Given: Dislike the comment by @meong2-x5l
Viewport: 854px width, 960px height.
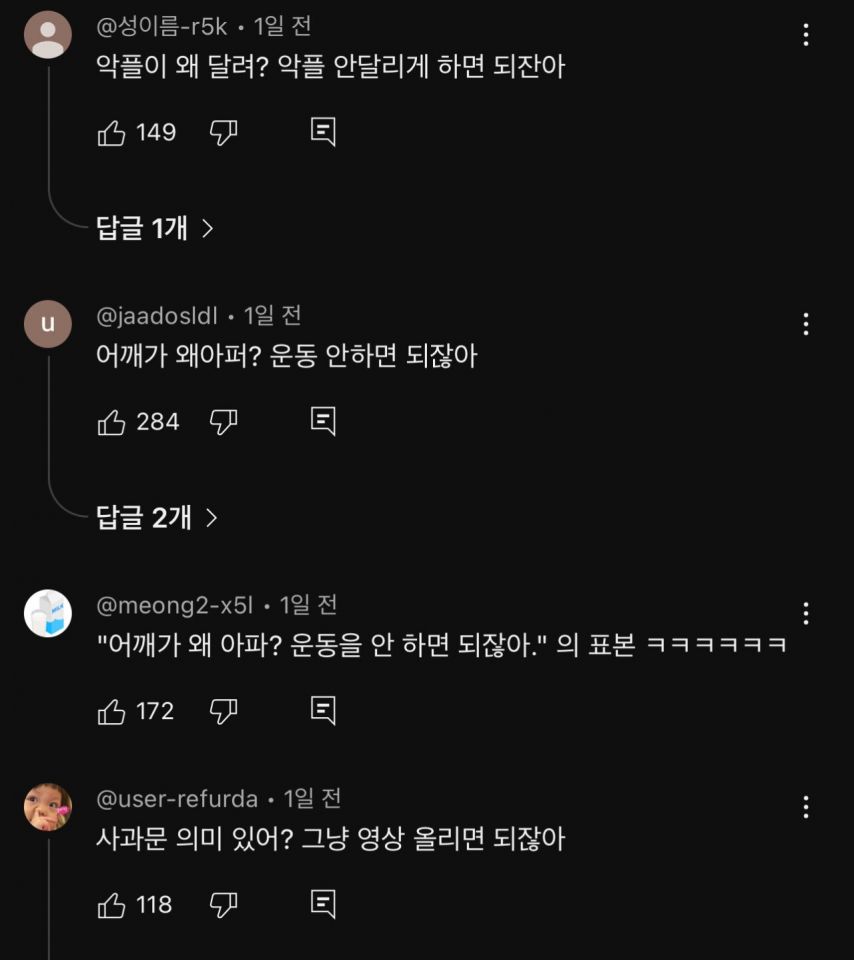Looking at the screenshot, I should pyautogui.click(x=223, y=711).
